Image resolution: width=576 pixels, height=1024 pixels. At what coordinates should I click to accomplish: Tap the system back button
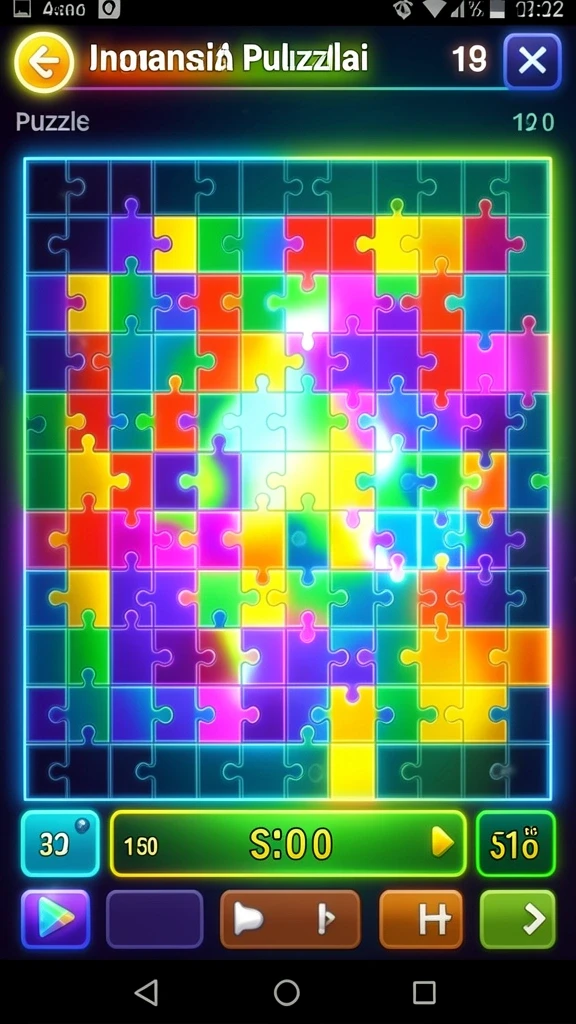point(146,993)
